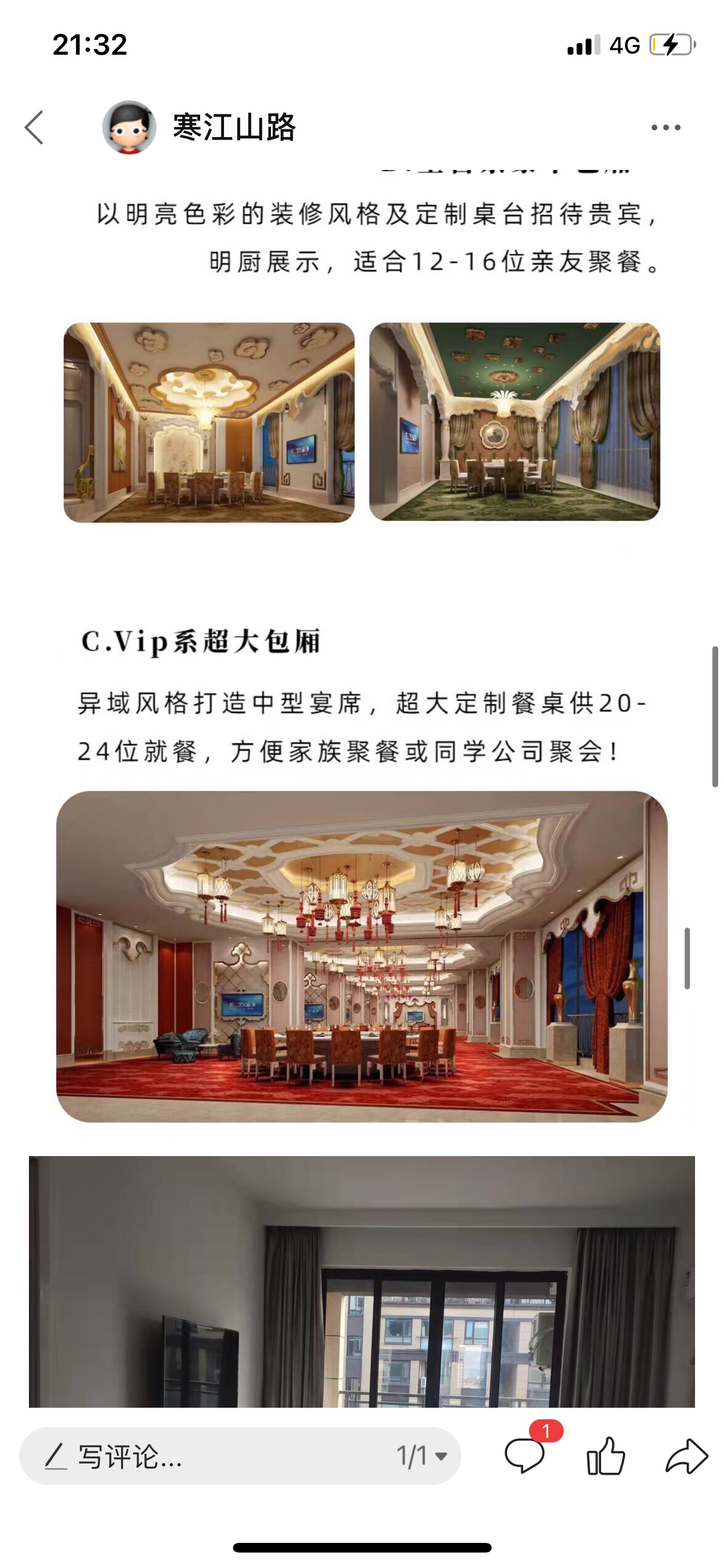Go back using the left arrow
Viewport: 724px width, 1568px height.
point(34,127)
